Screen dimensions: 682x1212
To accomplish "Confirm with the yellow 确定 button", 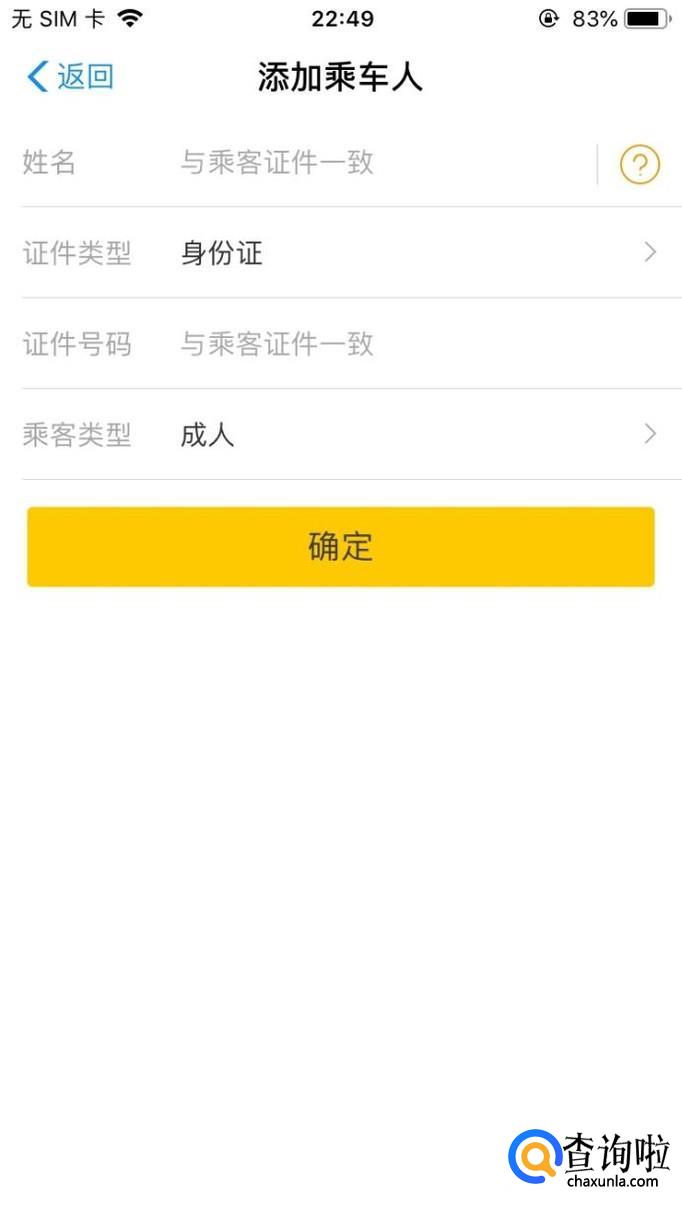I will click(341, 547).
